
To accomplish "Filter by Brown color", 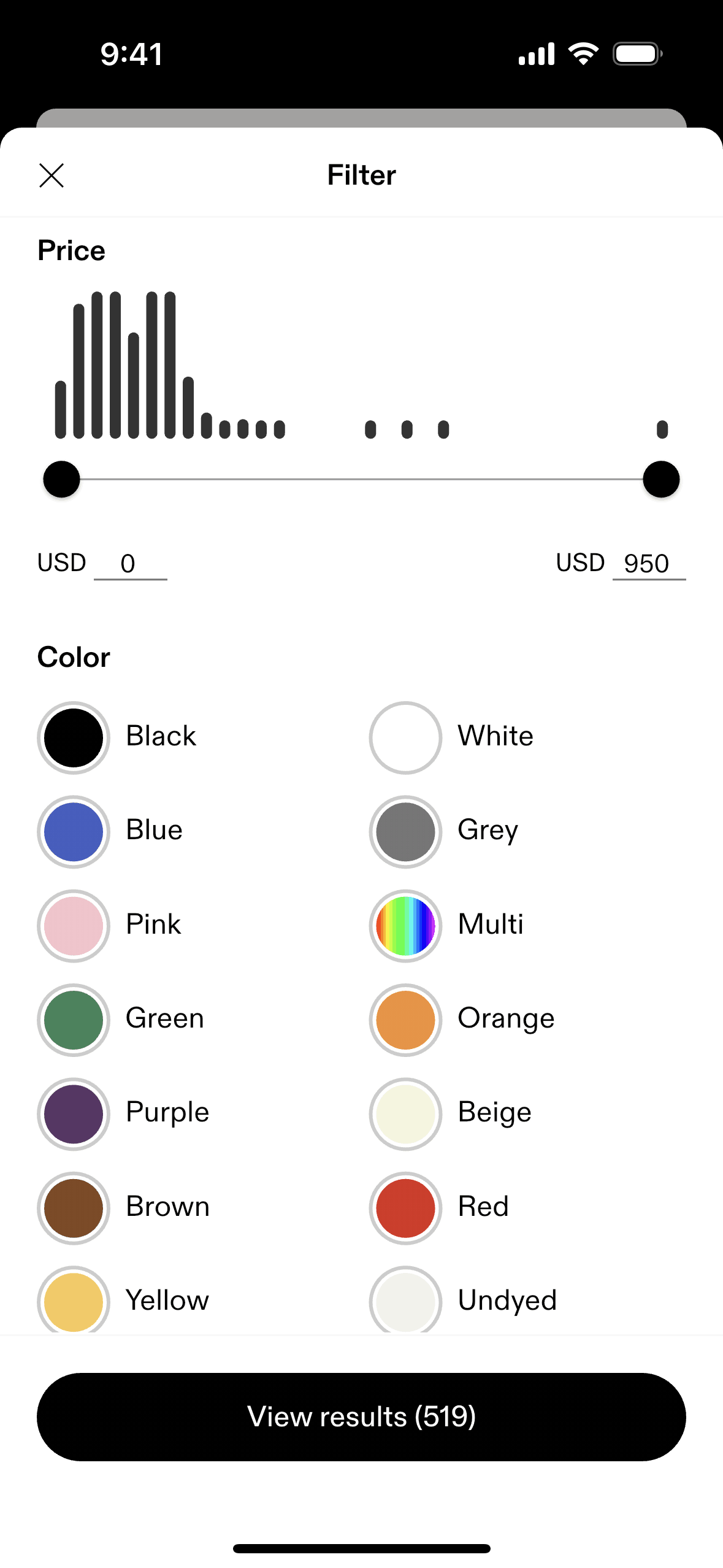I will 74,1207.
